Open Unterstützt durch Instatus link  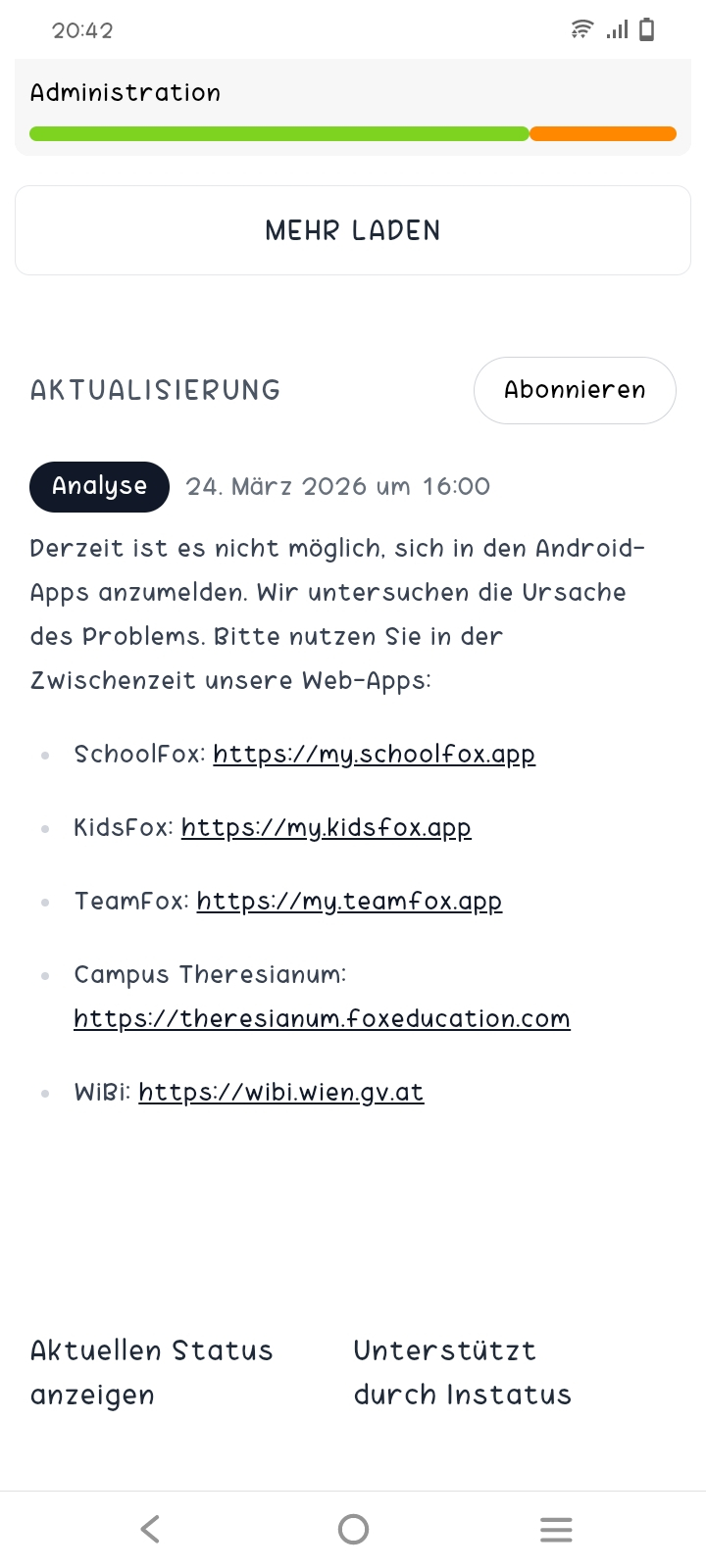coord(462,1372)
